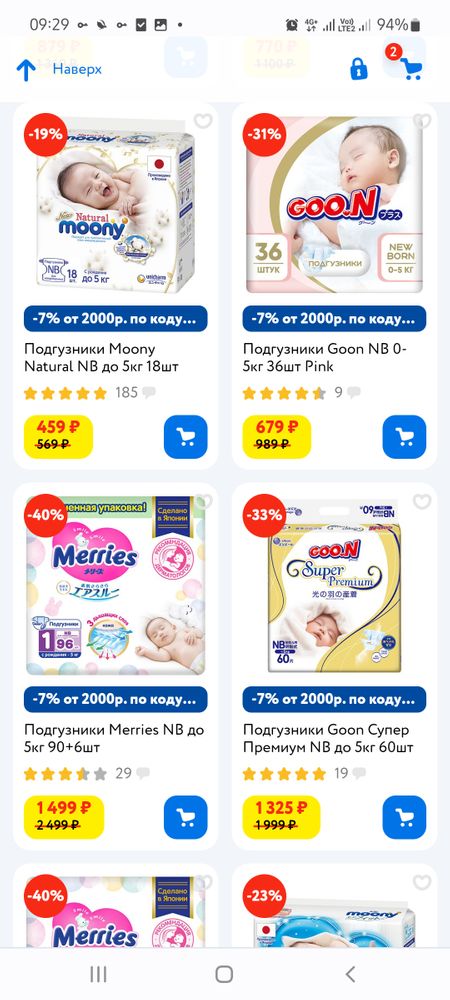Viewport: 450px width, 1000px height.
Task: Tap the blue lock icon
Action: click(359, 69)
